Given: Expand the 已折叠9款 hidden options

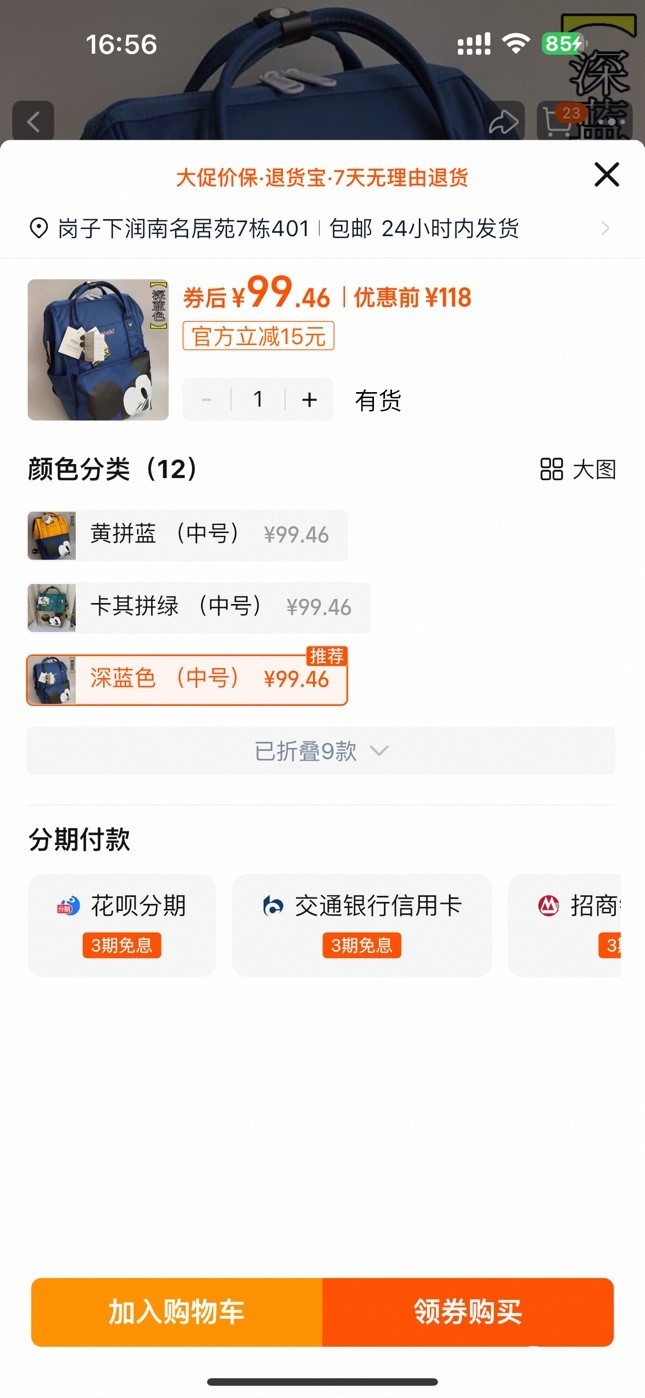Looking at the screenshot, I should [x=320, y=751].
